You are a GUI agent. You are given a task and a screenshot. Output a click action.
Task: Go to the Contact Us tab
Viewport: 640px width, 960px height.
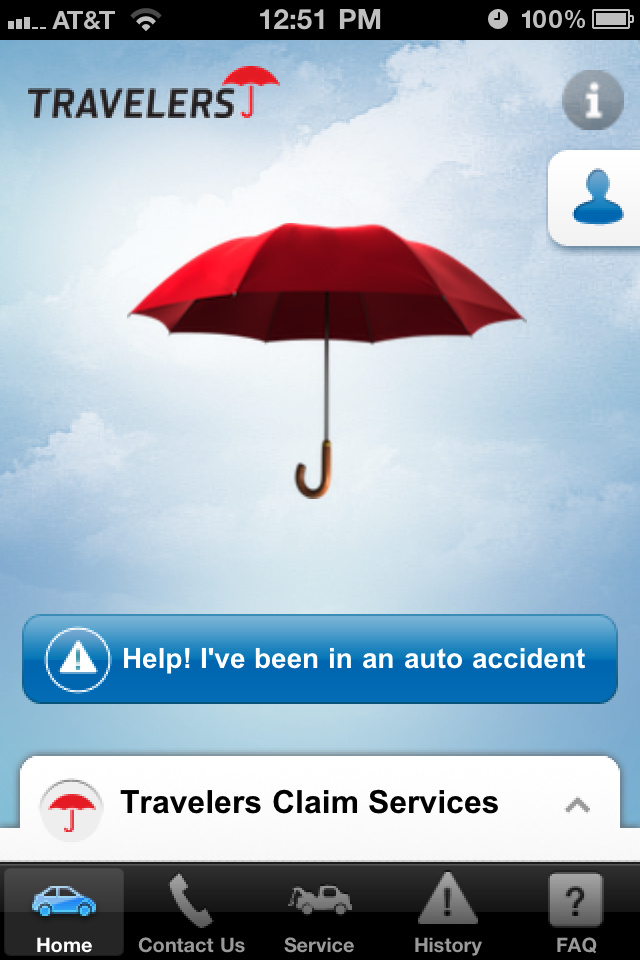[x=191, y=912]
